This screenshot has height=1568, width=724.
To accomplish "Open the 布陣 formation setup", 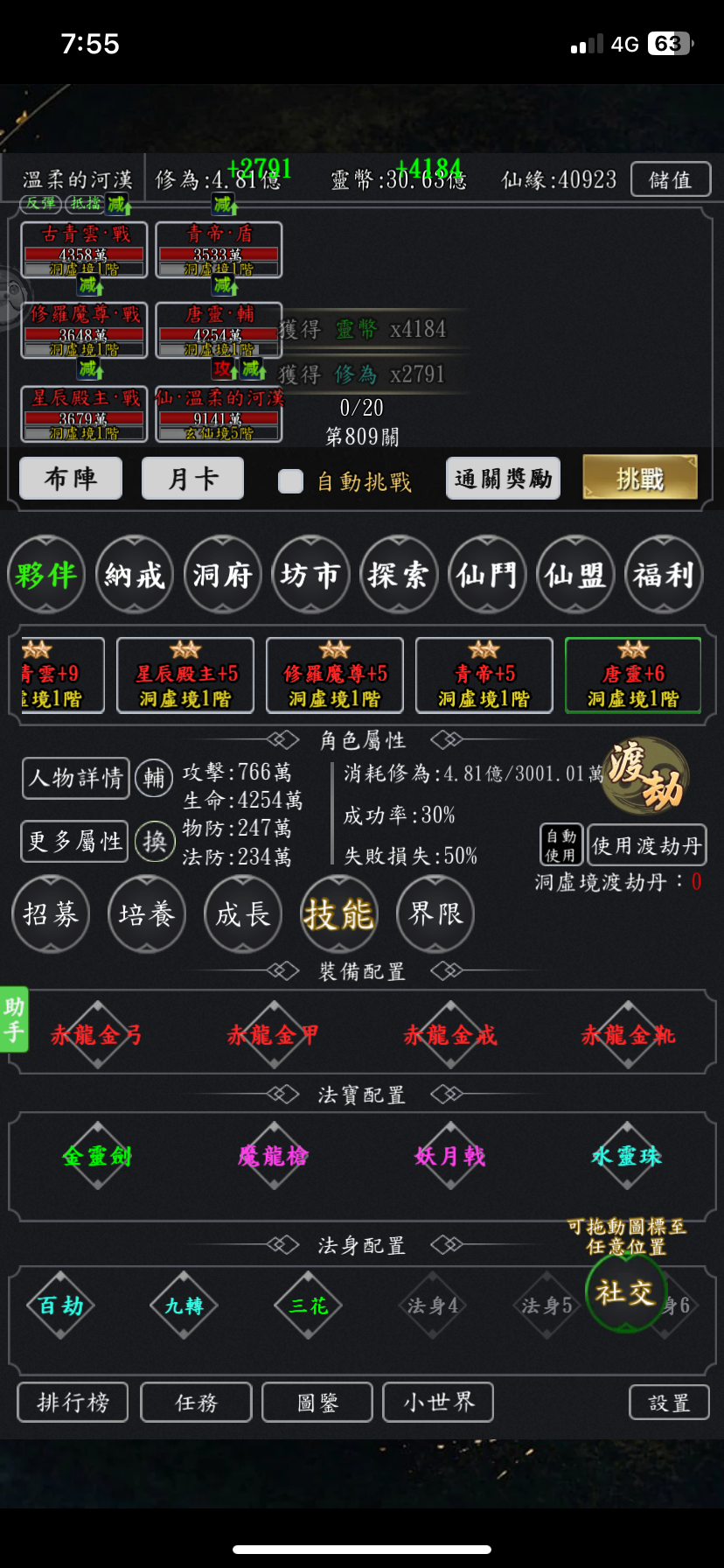I will [x=71, y=479].
